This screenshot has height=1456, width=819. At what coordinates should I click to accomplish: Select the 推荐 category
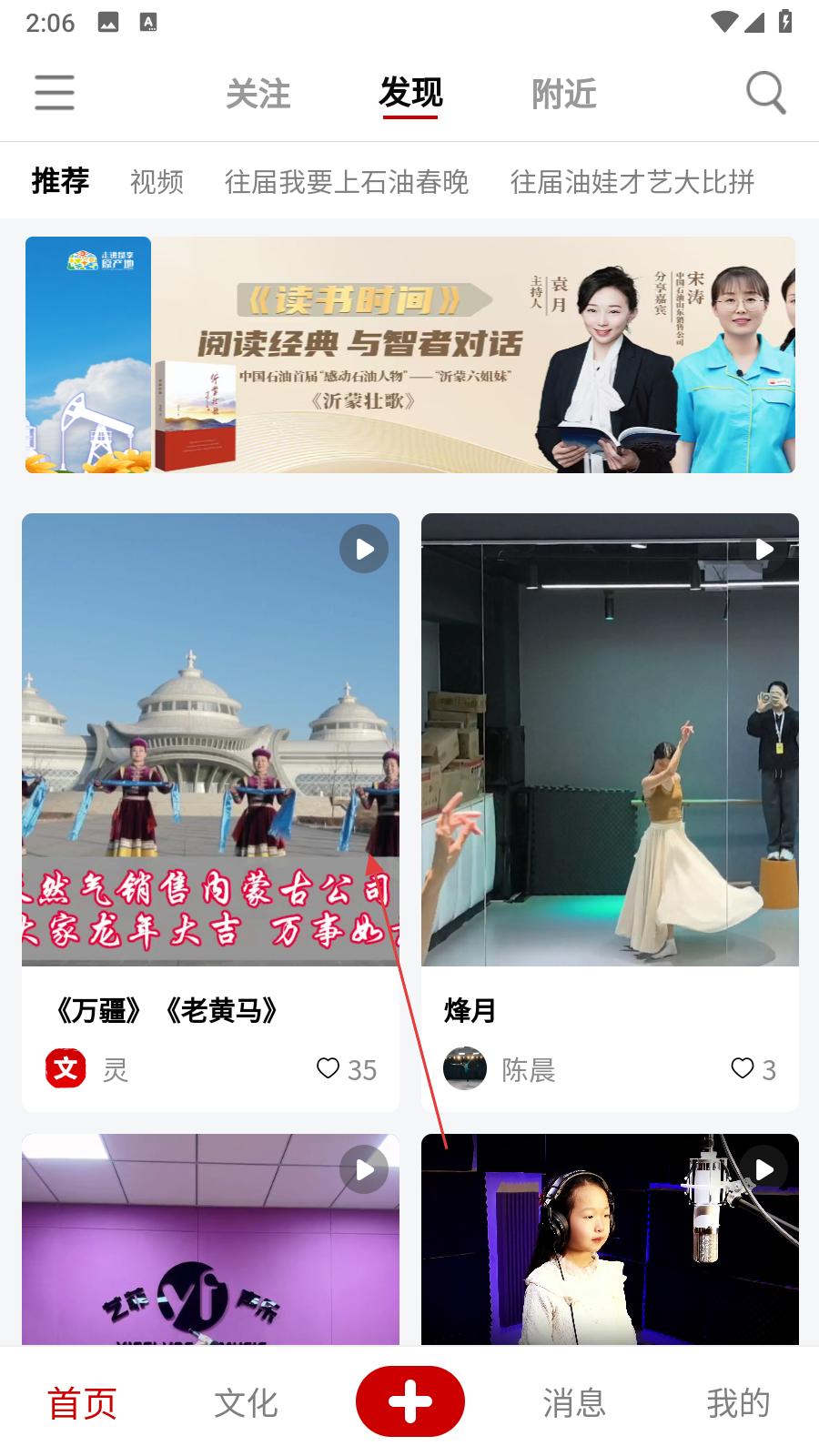tap(60, 181)
